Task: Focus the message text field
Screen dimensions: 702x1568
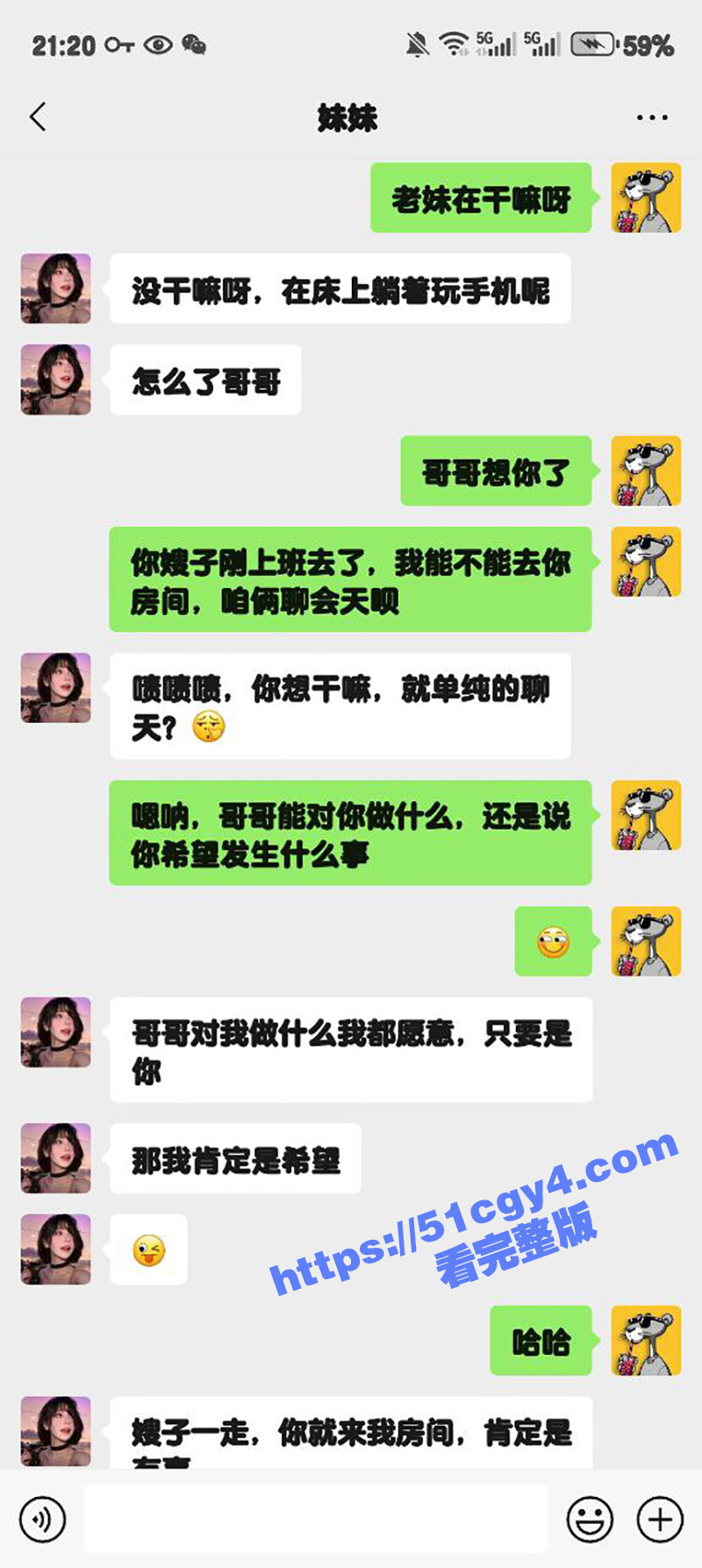Action: point(316,1519)
